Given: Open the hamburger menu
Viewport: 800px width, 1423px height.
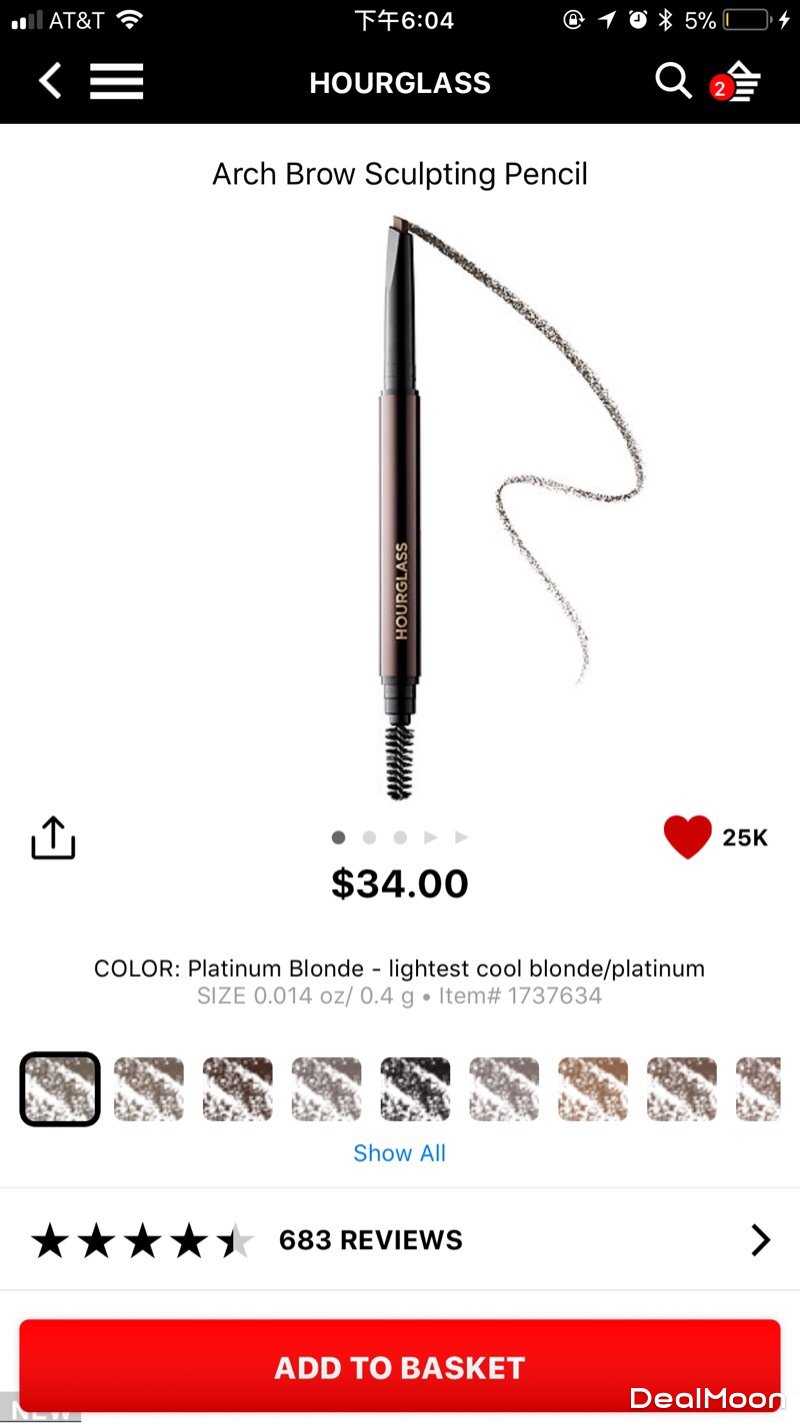Looking at the screenshot, I should 117,81.
